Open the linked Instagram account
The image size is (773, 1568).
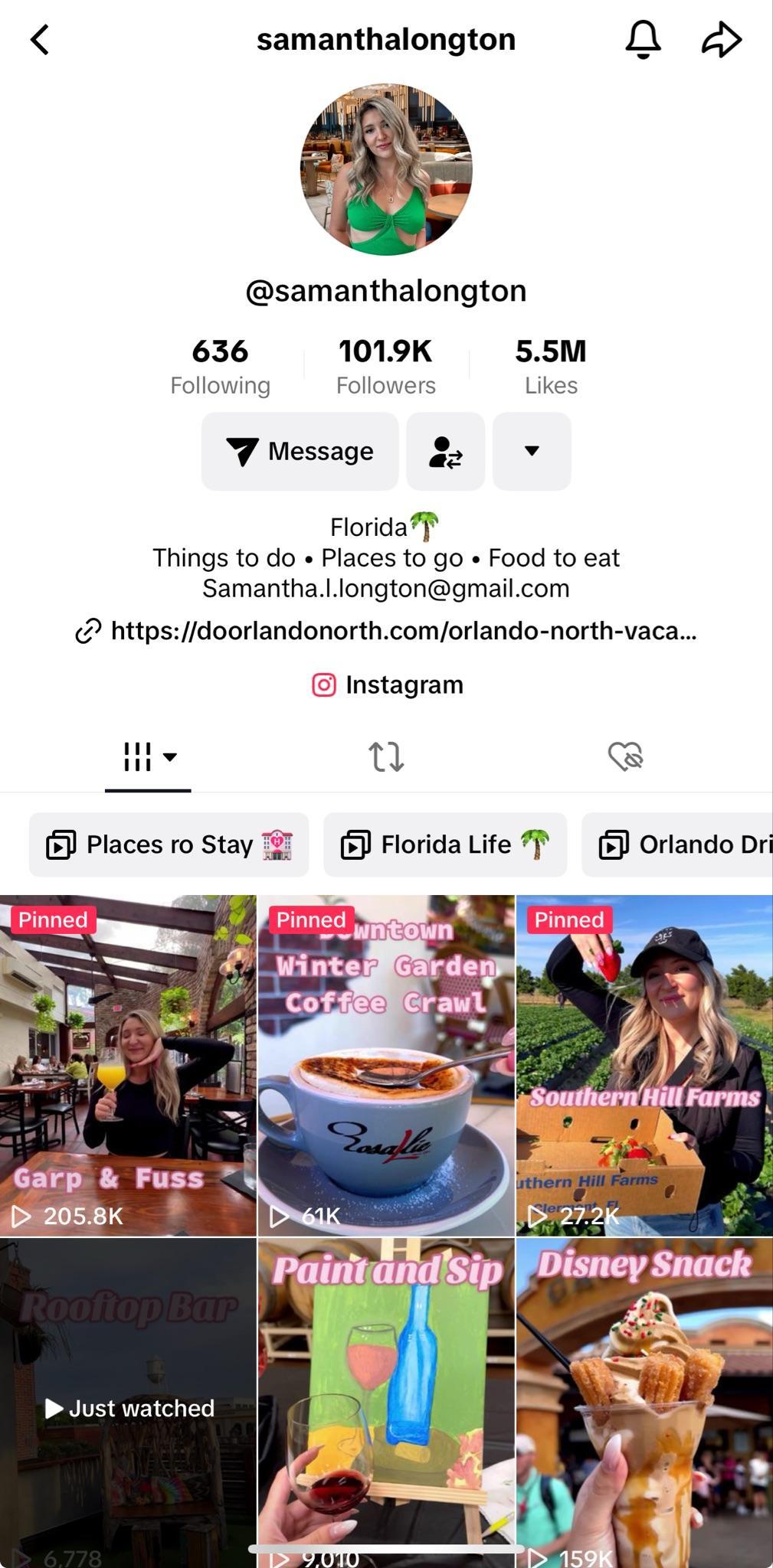[388, 684]
